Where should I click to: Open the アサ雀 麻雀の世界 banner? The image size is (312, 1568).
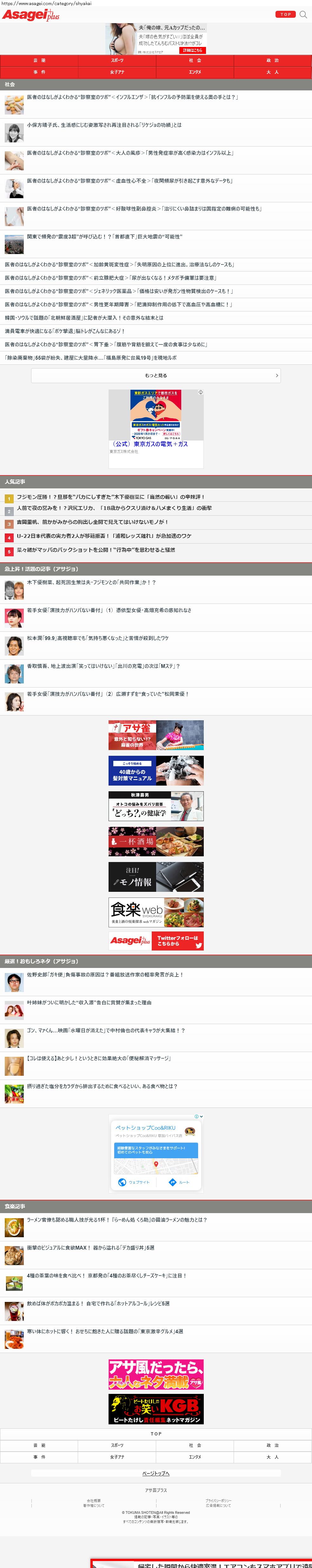pyautogui.click(x=156, y=735)
